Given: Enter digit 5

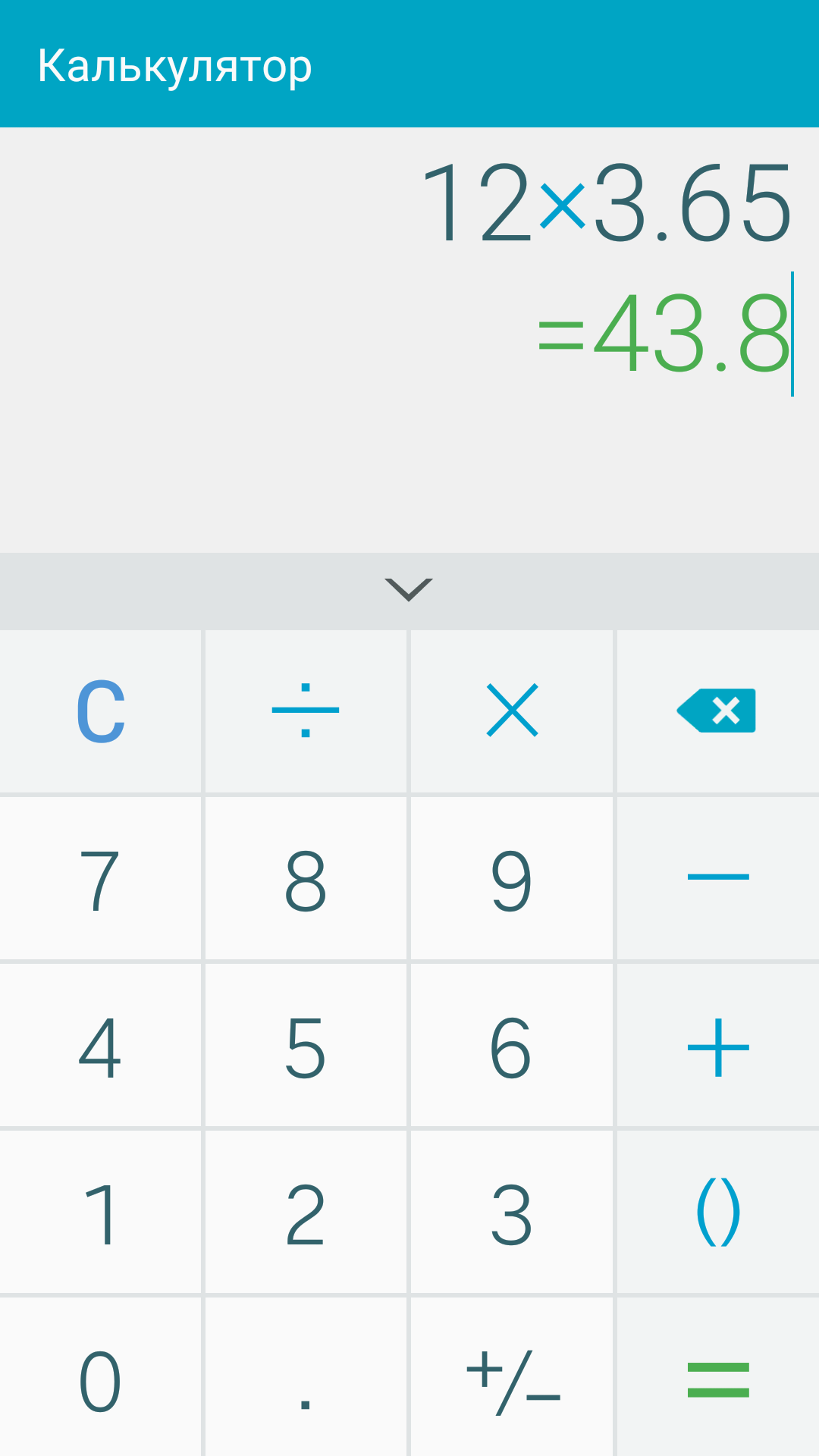Looking at the screenshot, I should click(x=306, y=1046).
